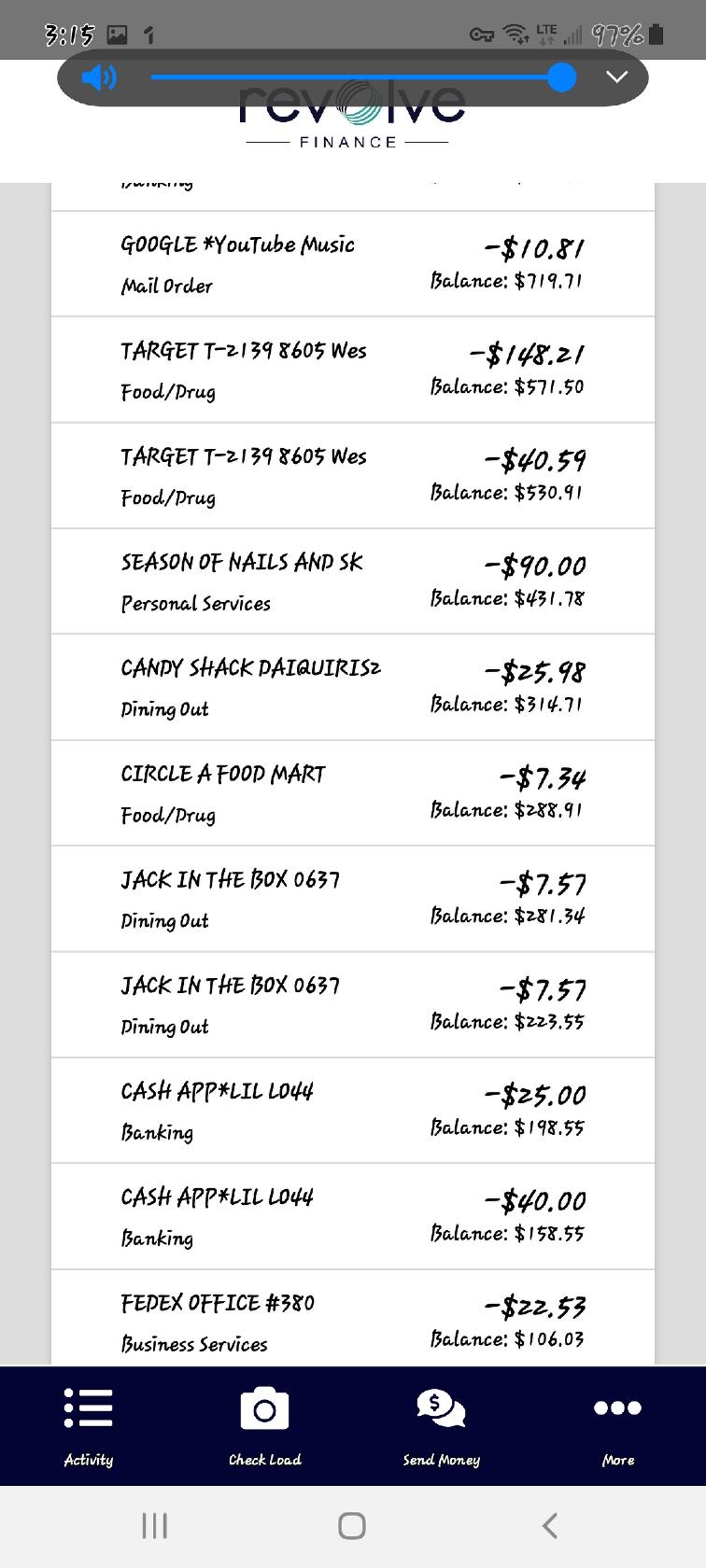Go back using the system back button
Screen dimensions: 706x1568
click(550, 1526)
